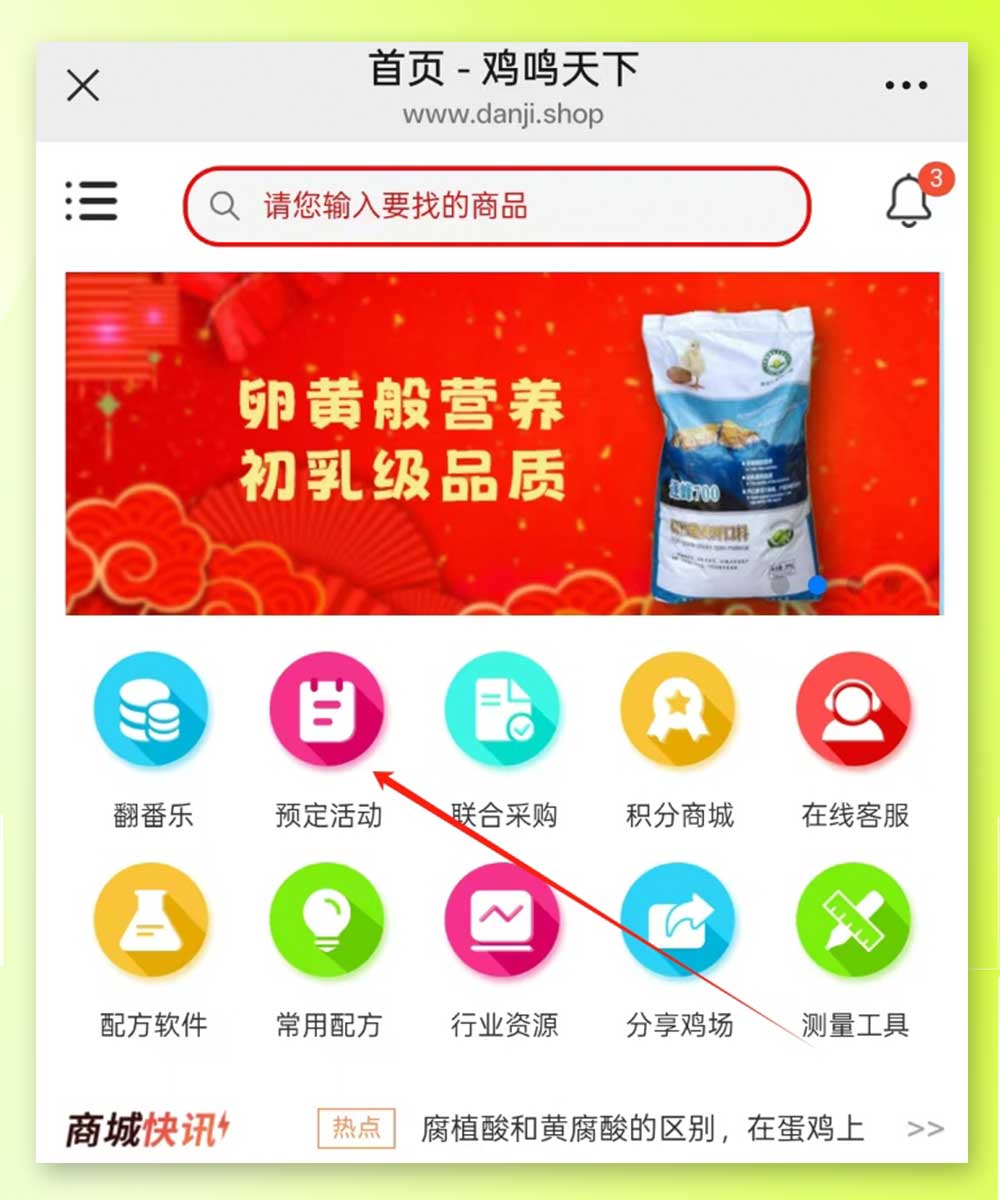Close the web page with X

(83, 86)
